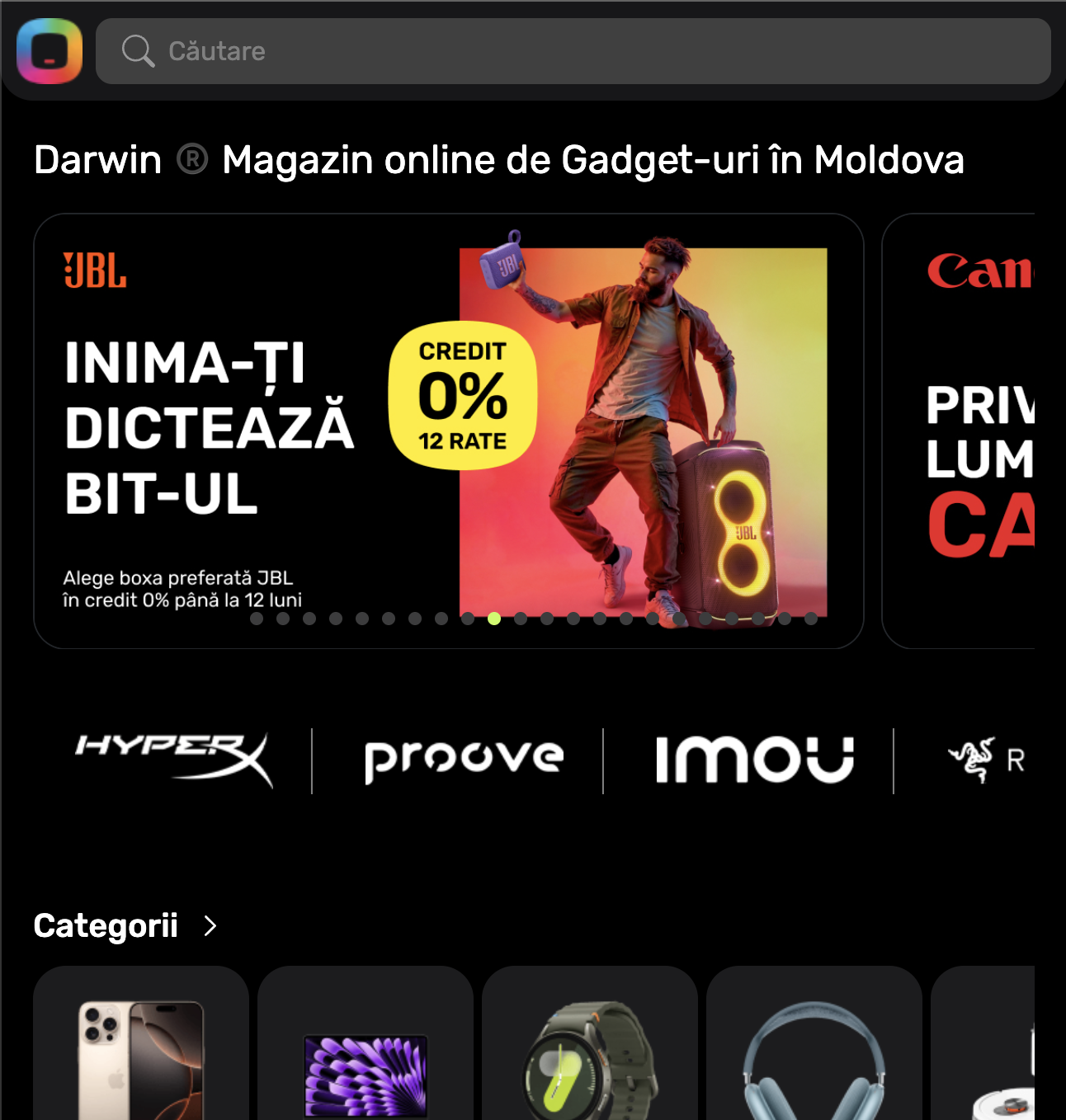Viewport: 1066px width, 1120px height.
Task: Open the headphones category tile
Action: [x=814, y=1046]
